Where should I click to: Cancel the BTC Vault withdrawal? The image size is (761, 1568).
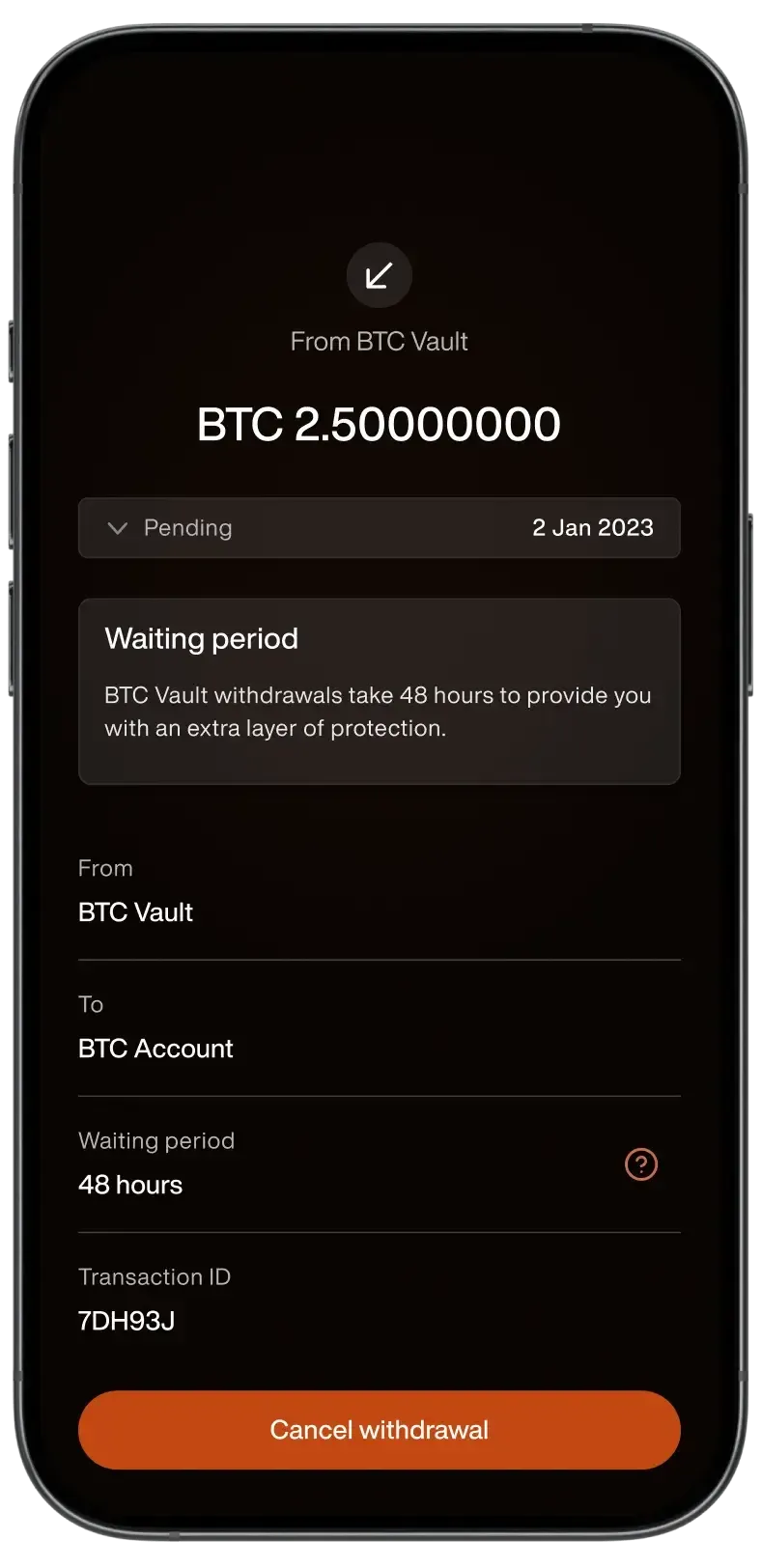380,1430
